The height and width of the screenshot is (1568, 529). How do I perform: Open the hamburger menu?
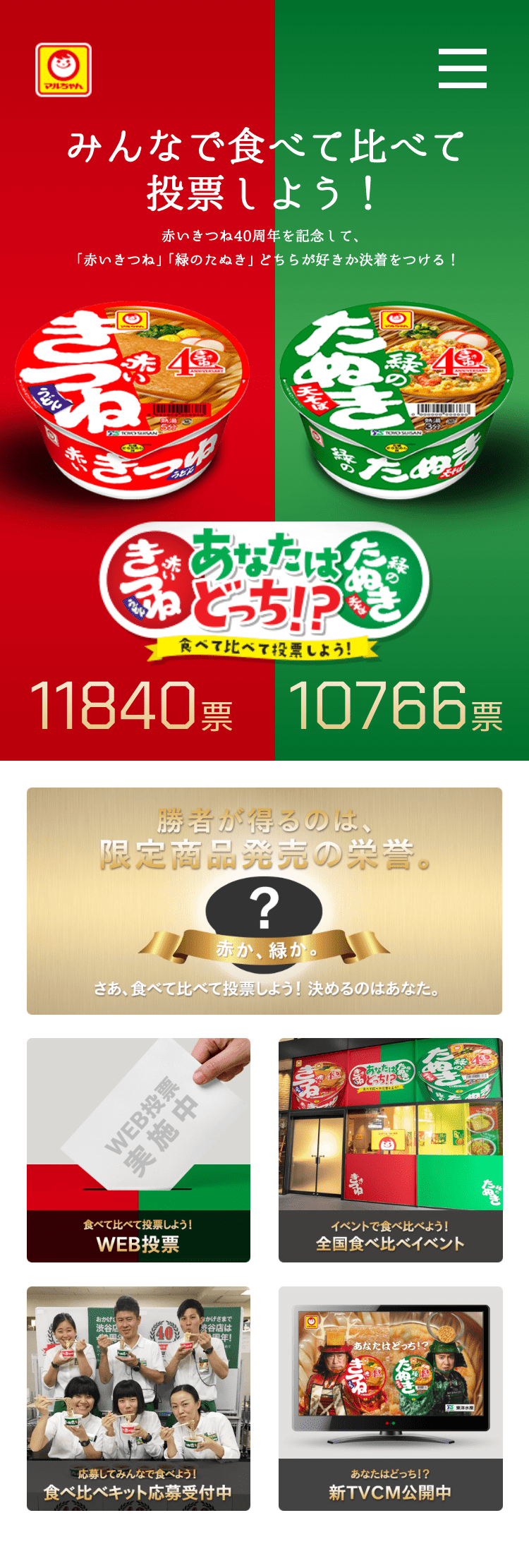point(462,68)
